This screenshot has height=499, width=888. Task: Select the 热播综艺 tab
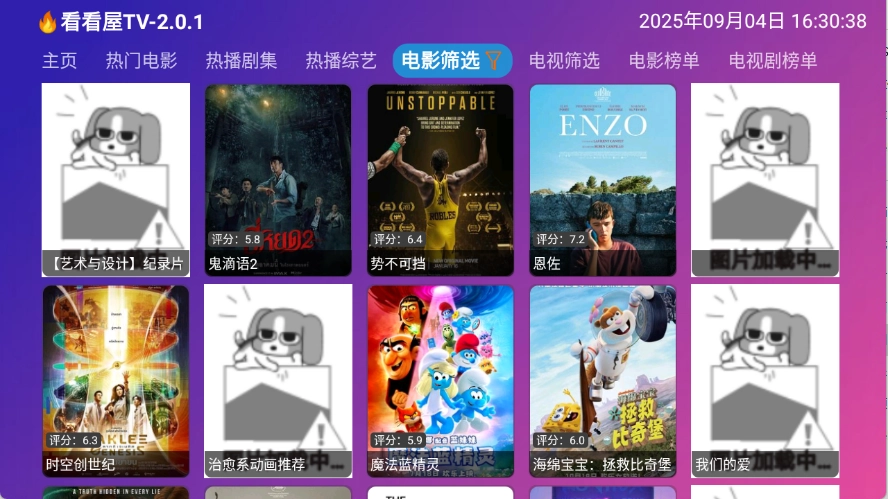[341, 61]
